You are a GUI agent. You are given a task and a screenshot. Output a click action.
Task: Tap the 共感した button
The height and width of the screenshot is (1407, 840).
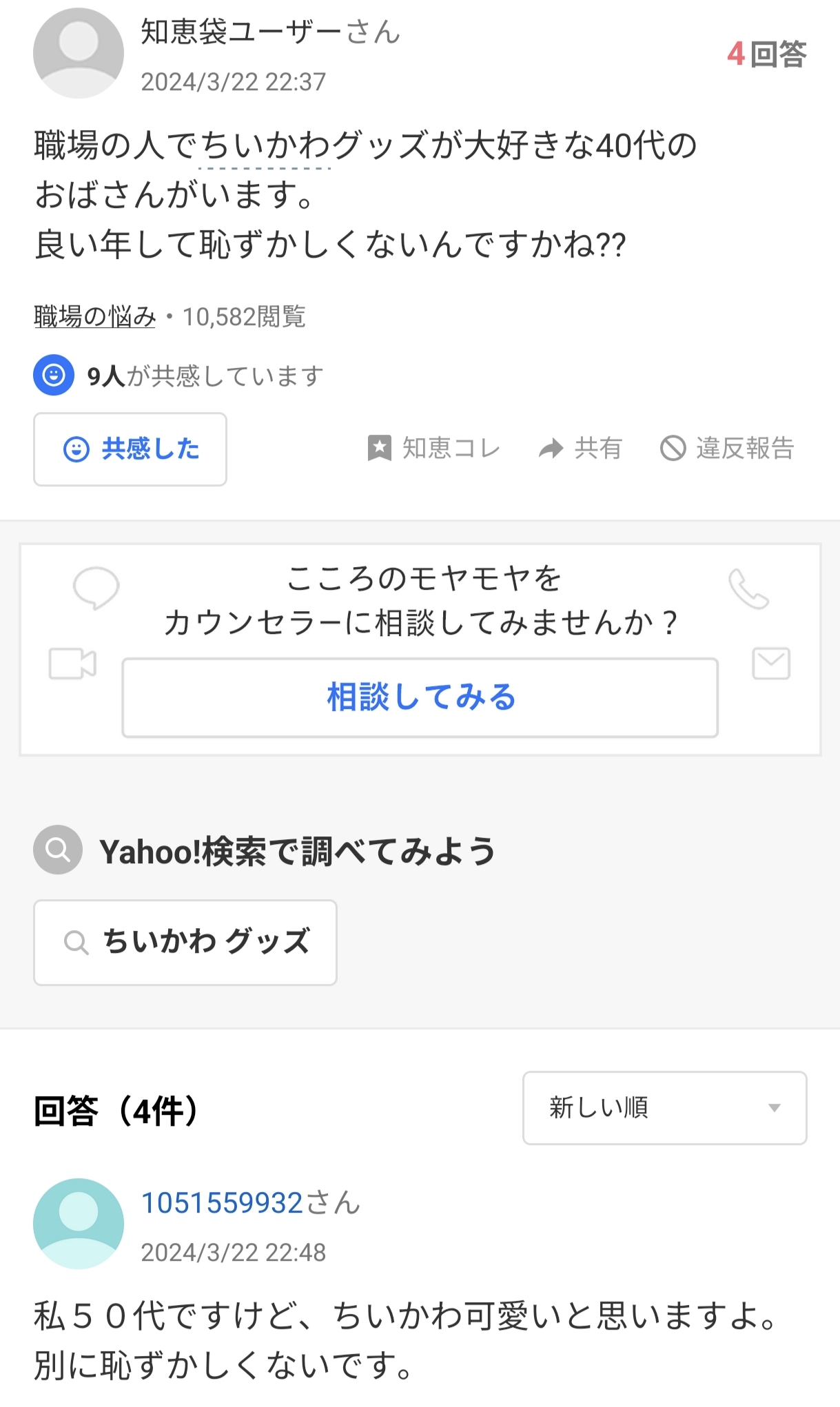(130, 449)
